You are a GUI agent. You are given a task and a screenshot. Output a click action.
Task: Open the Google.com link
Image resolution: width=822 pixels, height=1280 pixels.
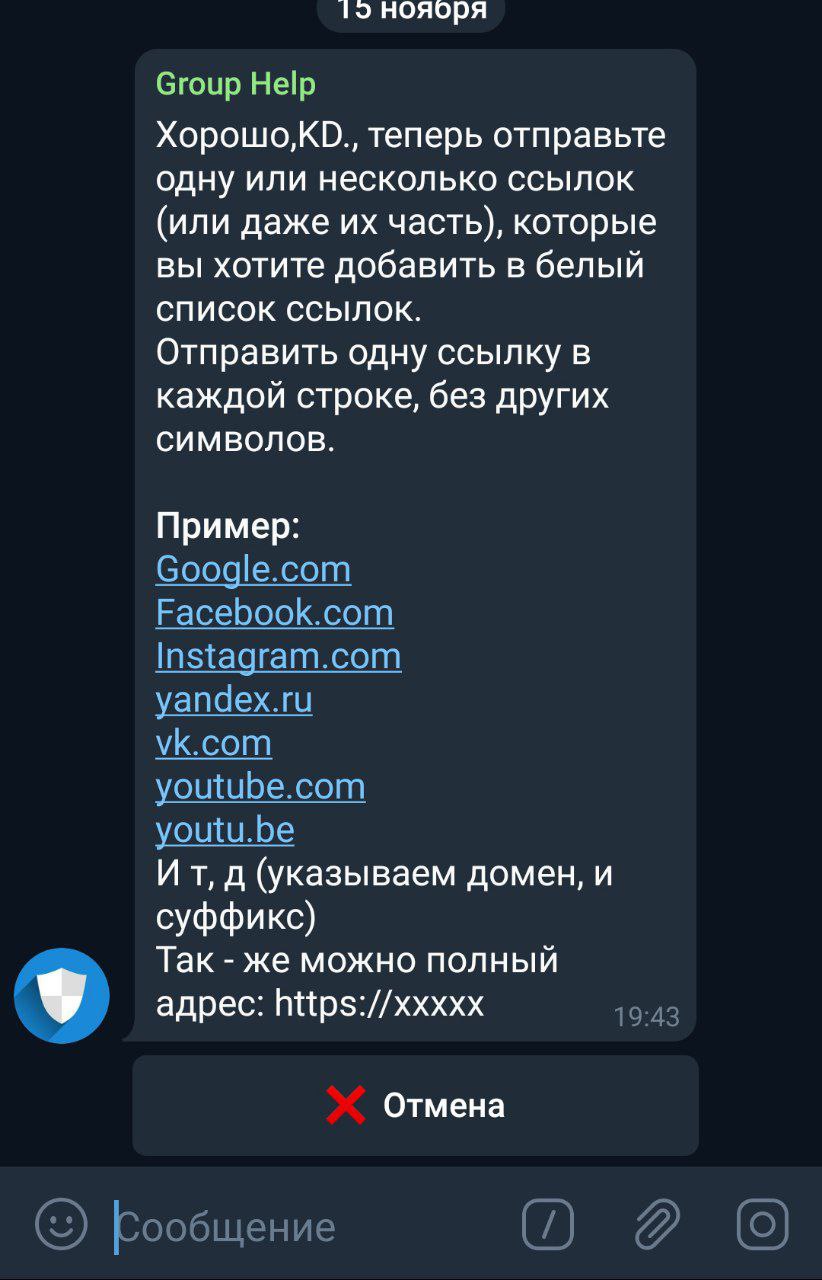click(253, 569)
